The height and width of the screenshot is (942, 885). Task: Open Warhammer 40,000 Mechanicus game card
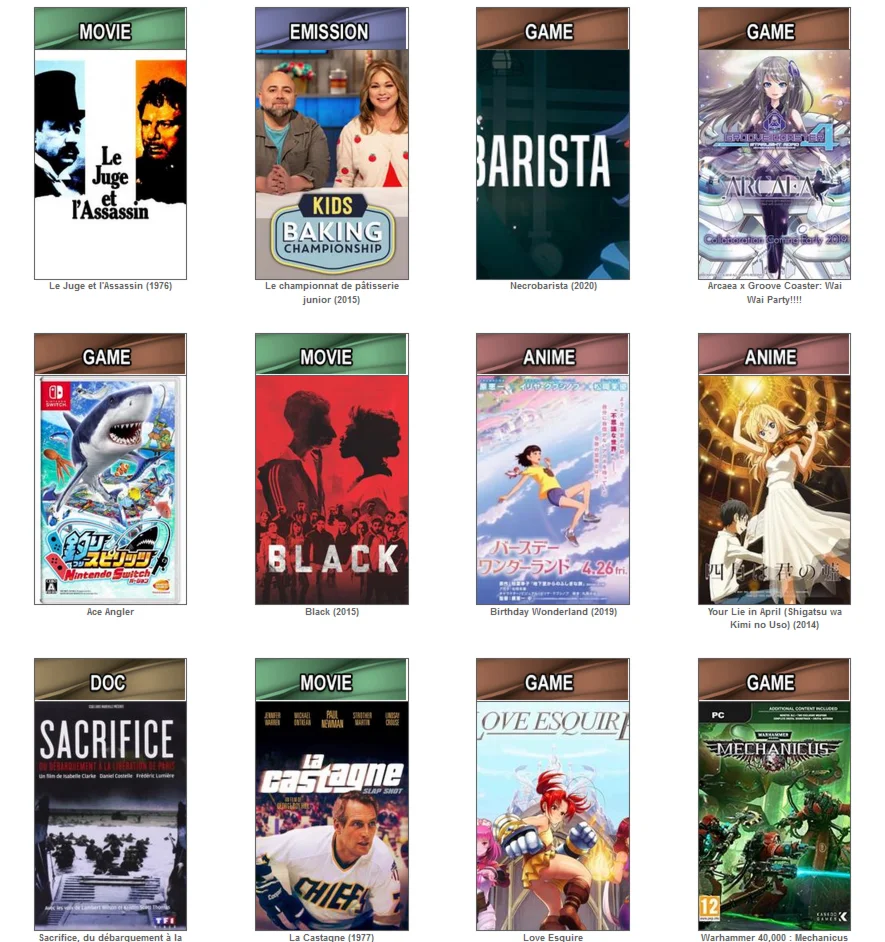(x=773, y=814)
